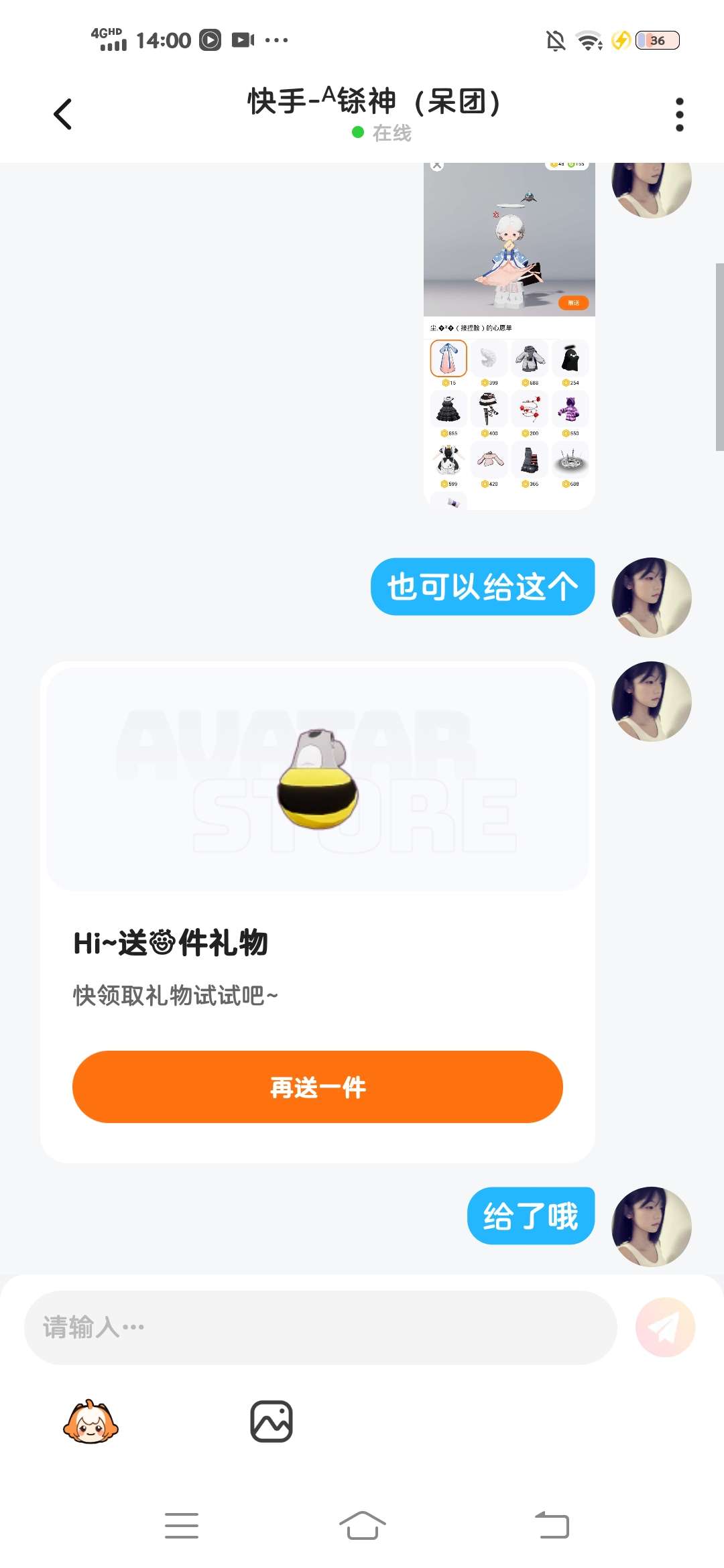Open the three-dot overflow menu
The height and width of the screenshot is (1568, 724).
(679, 115)
